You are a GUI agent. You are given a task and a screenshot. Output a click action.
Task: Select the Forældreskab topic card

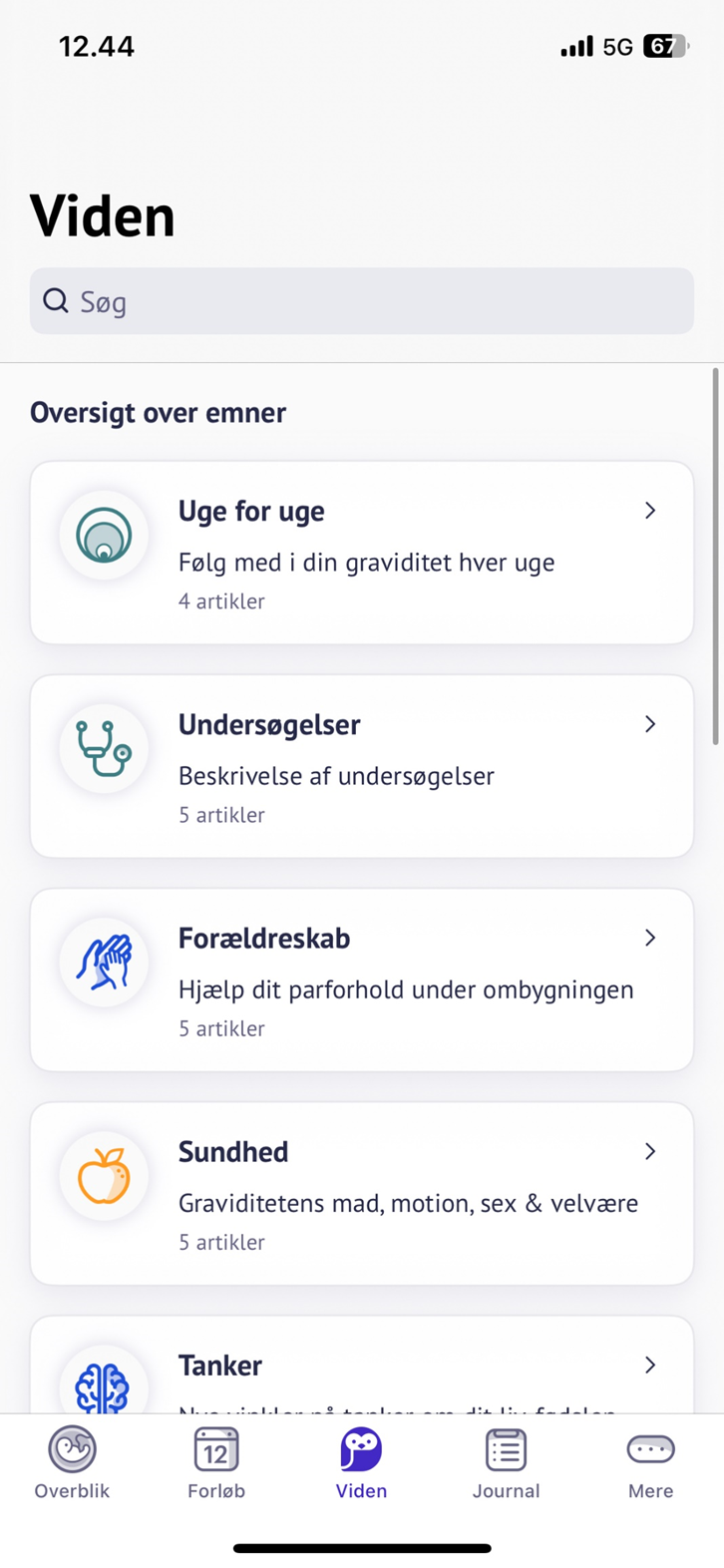(x=361, y=980)
